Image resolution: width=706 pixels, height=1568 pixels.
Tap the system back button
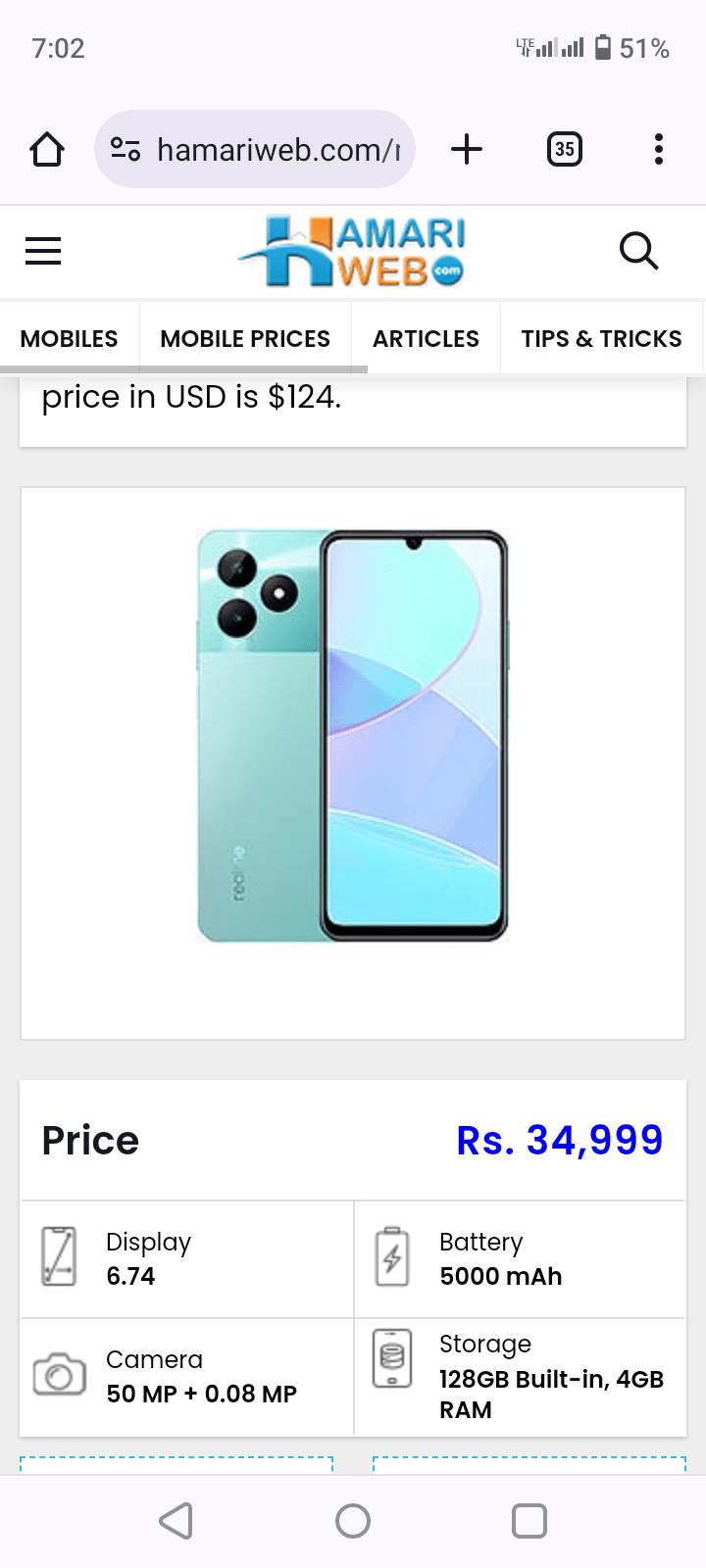coord(176,1521)
